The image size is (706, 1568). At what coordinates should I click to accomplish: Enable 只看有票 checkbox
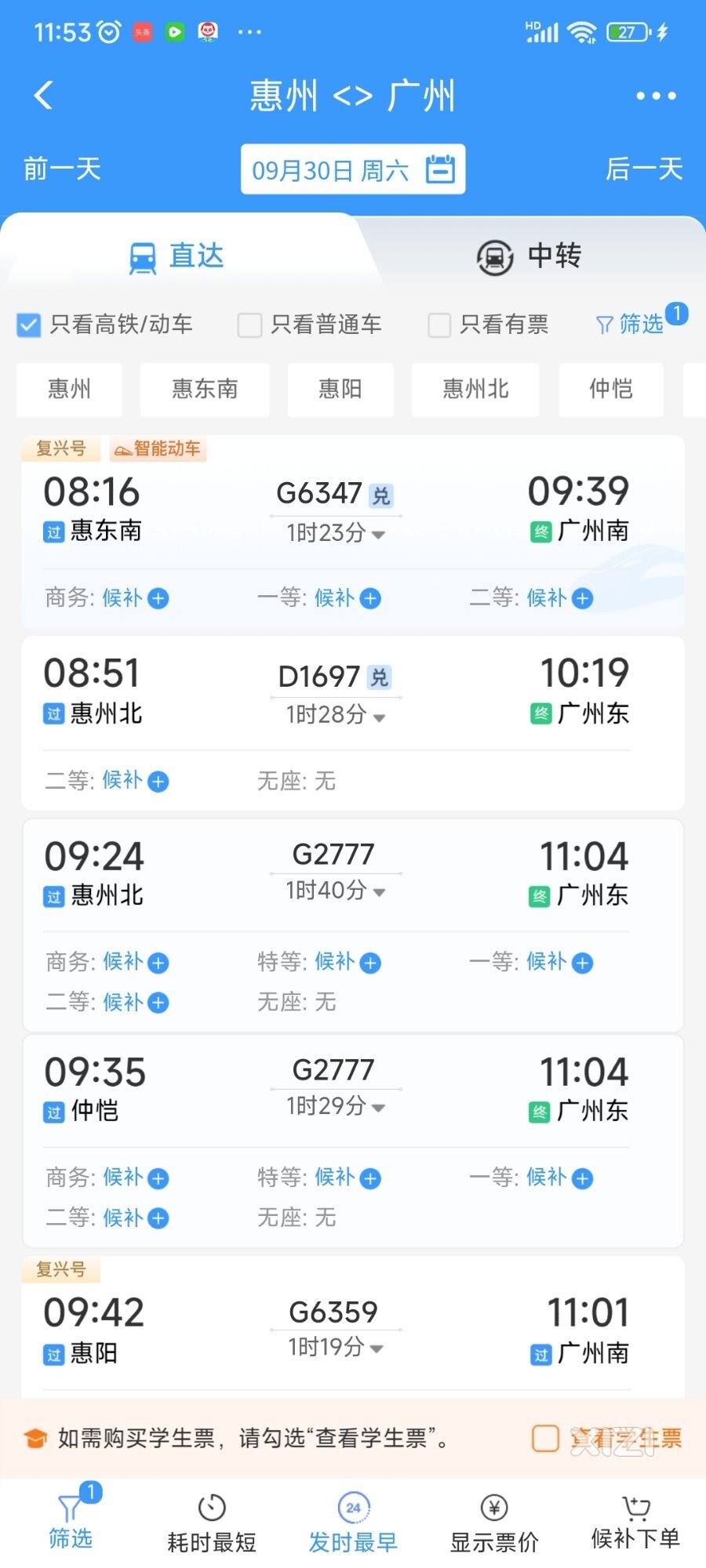(x=439, y=325)
